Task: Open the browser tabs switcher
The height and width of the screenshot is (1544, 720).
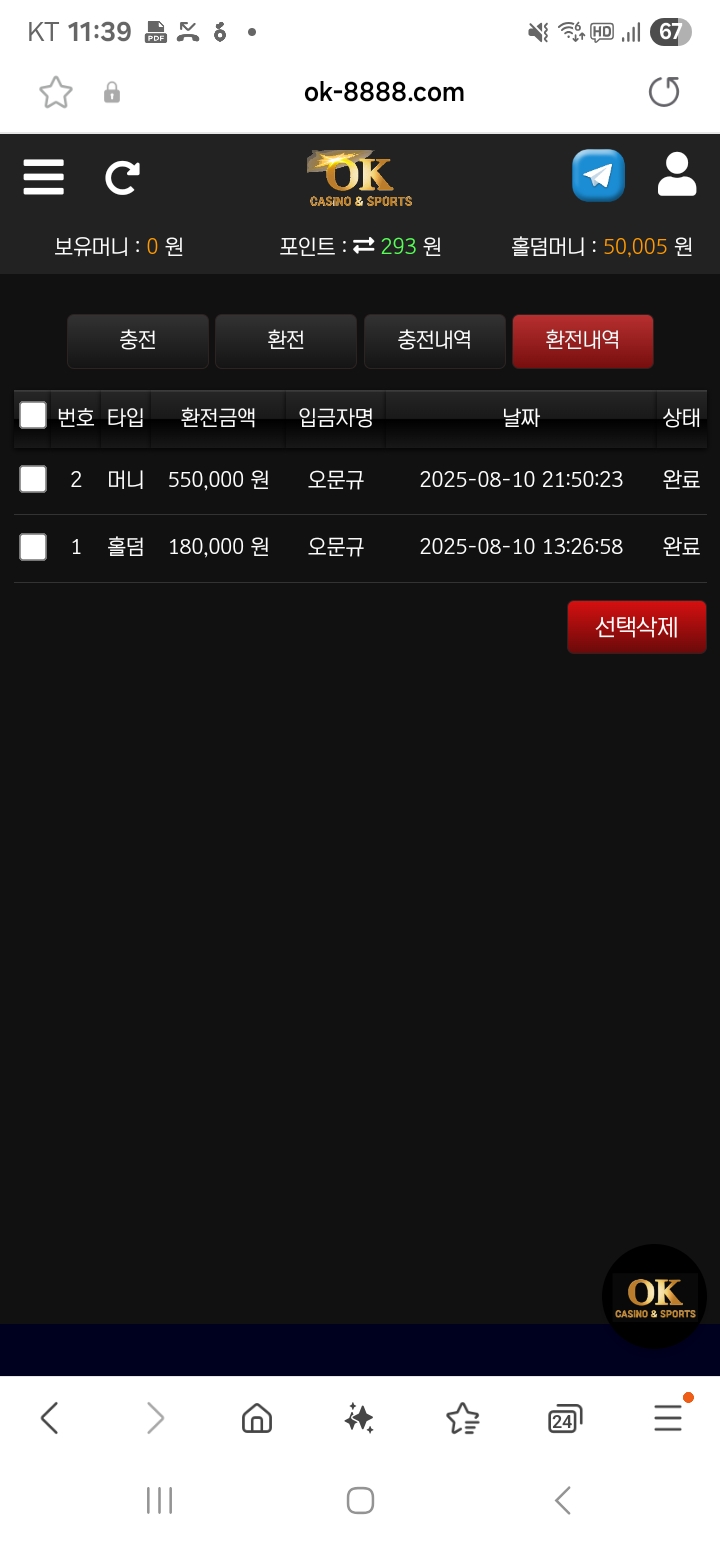Action: pos(565,1418)
